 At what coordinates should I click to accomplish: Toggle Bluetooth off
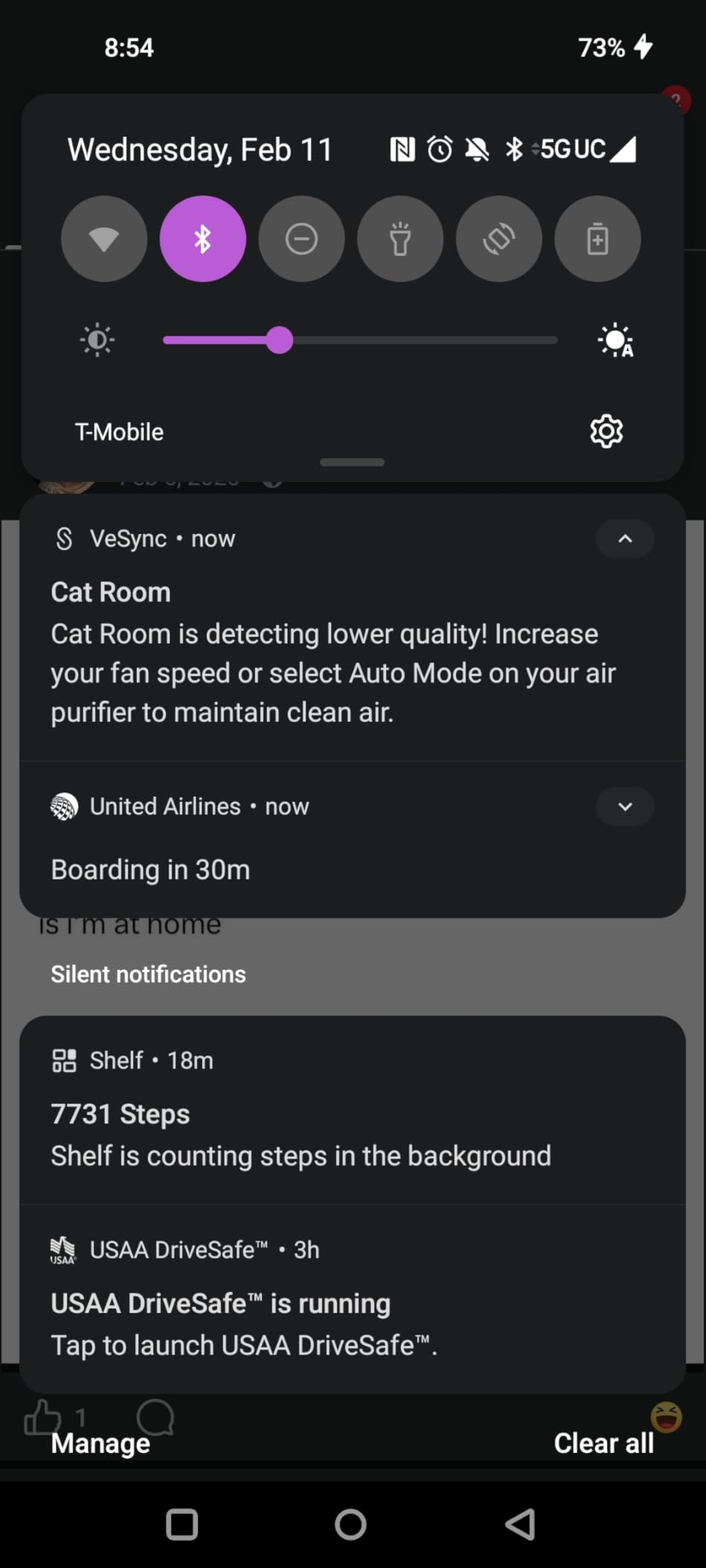[x=202, y=239]
